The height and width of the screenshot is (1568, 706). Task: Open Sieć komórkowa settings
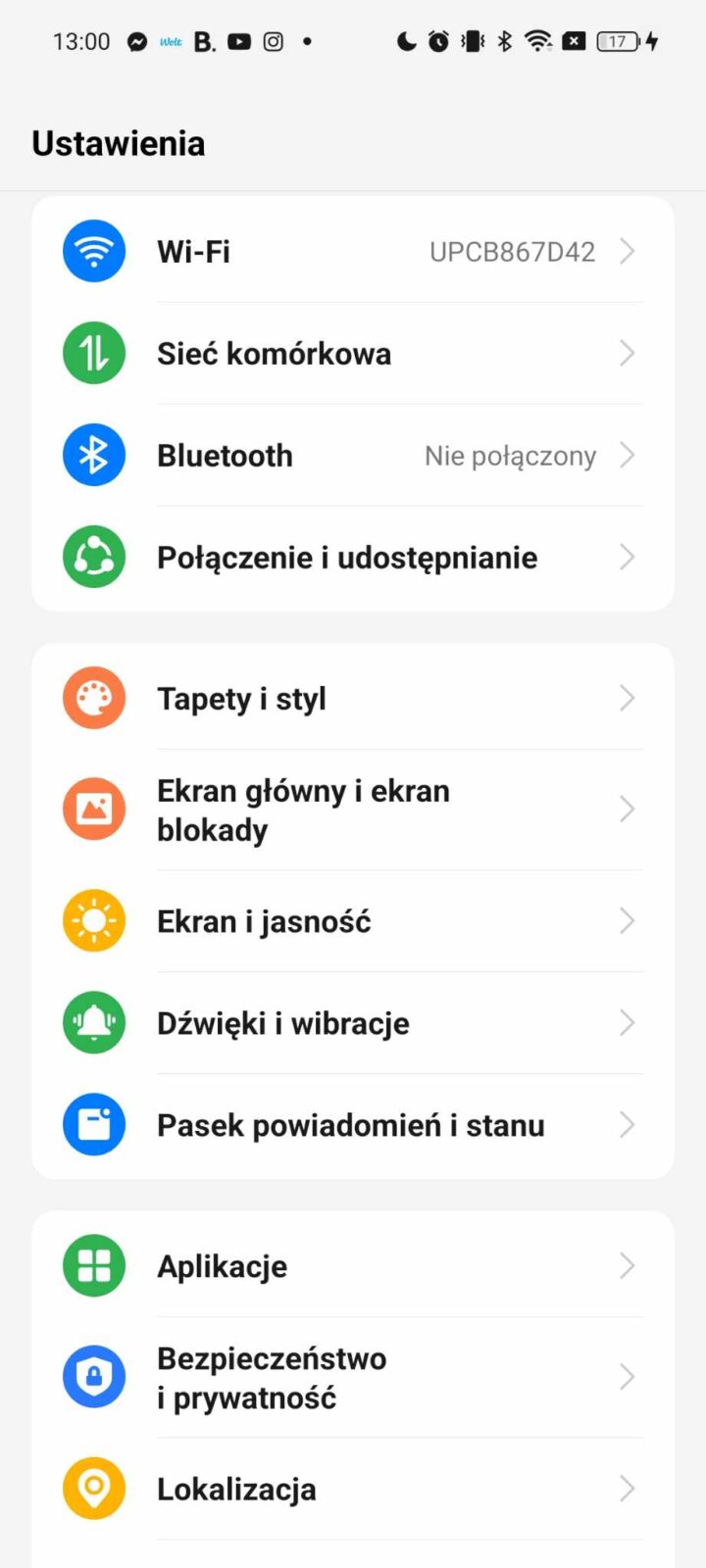[353, 354]
